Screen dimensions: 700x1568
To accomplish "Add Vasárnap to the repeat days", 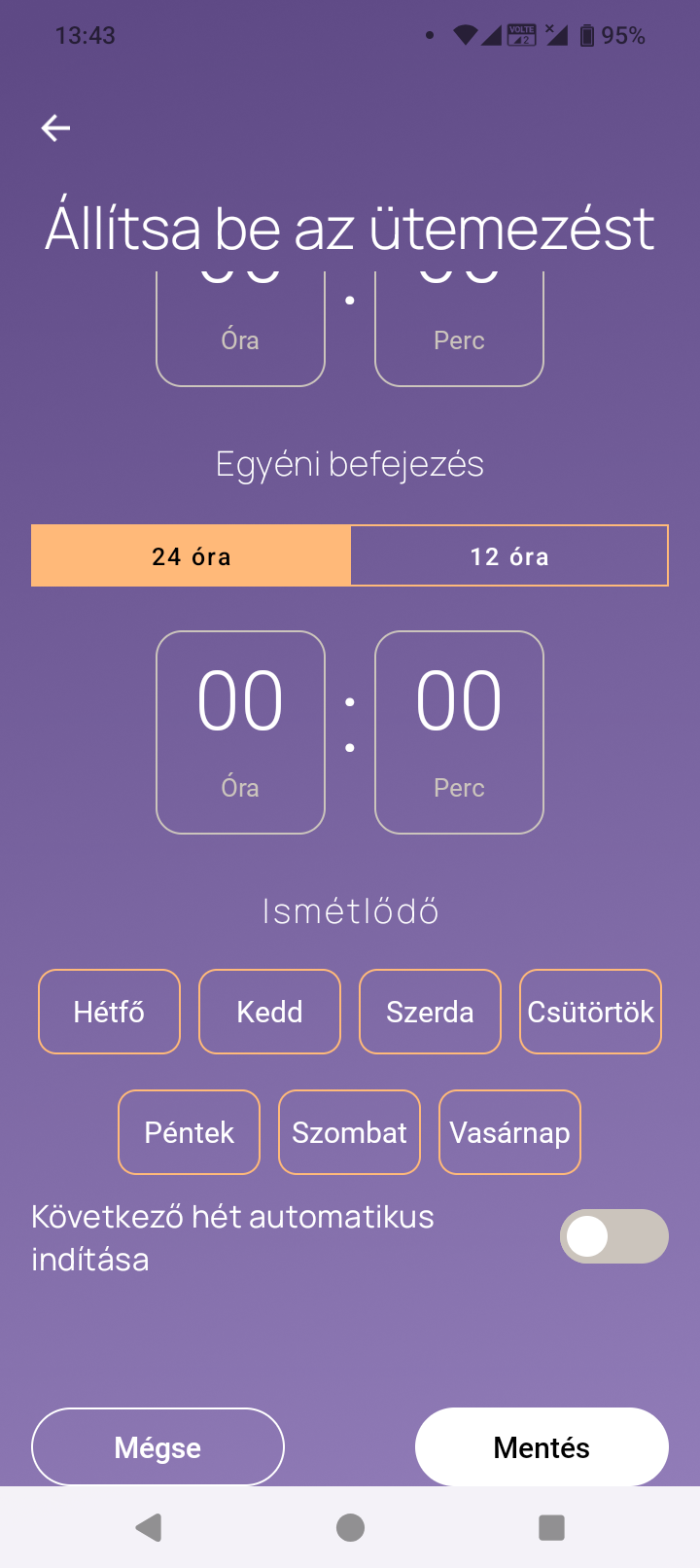I will [509, 1132].
